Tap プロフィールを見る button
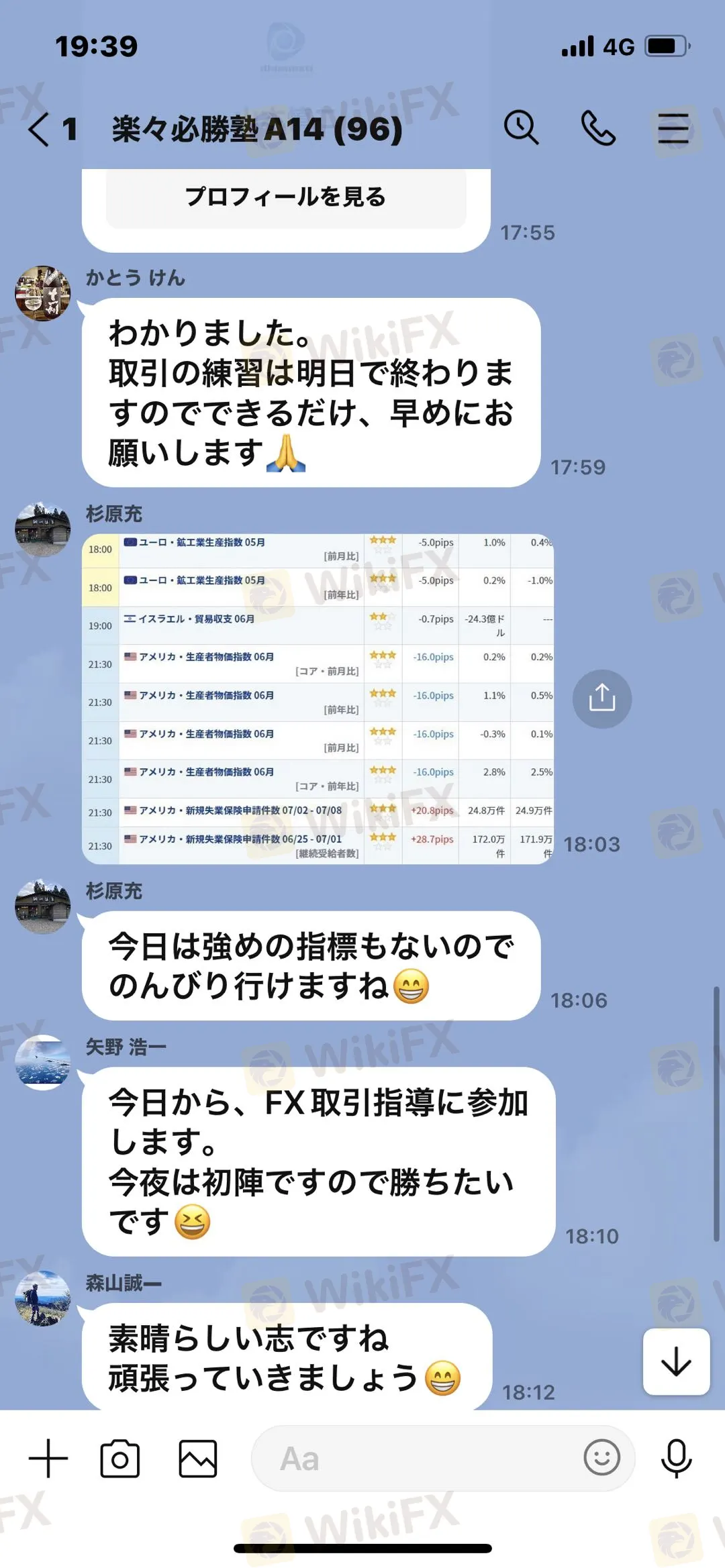This screenshot has height=1568, width=725. [286, 197]
